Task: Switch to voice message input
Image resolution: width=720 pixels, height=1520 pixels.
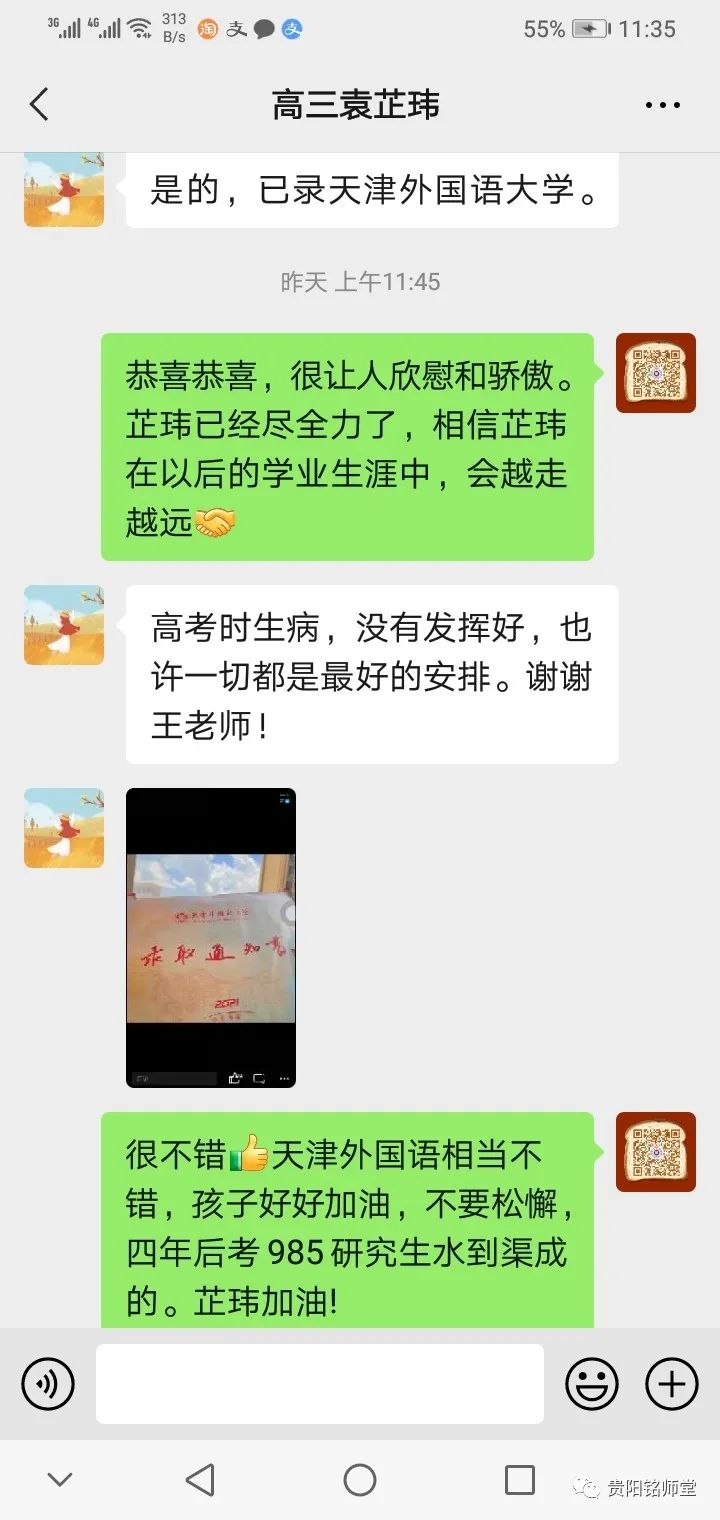Action: coord(48,1384)
